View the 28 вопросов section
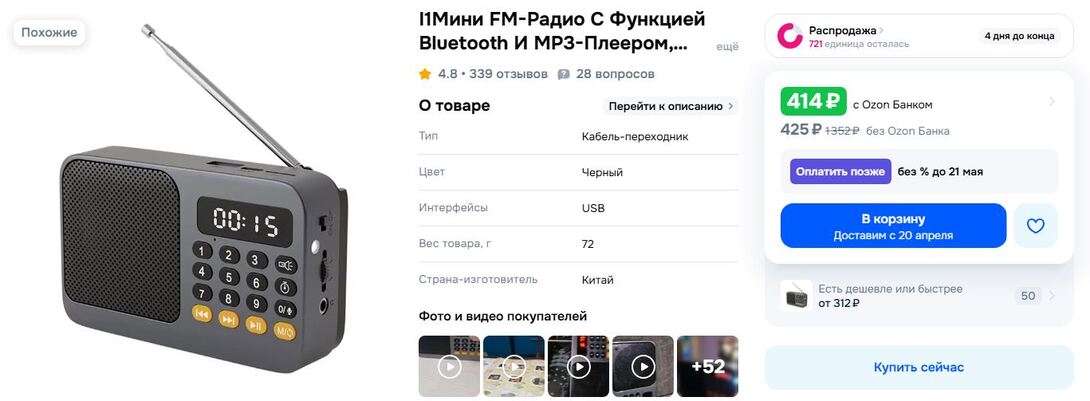This screenshot has width=1090, height=401. click(614, 74)
